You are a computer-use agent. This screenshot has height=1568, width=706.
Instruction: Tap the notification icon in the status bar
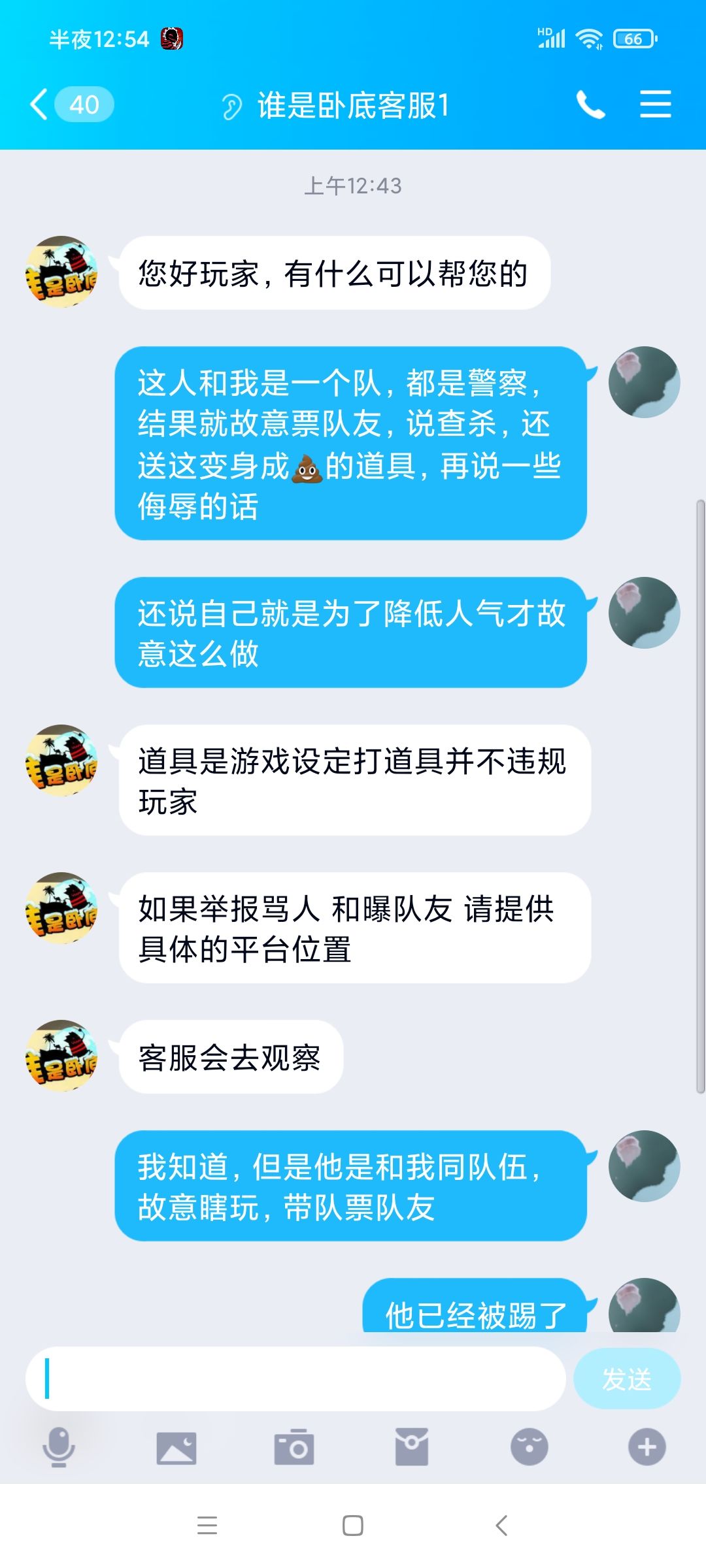tap(171, 38)
